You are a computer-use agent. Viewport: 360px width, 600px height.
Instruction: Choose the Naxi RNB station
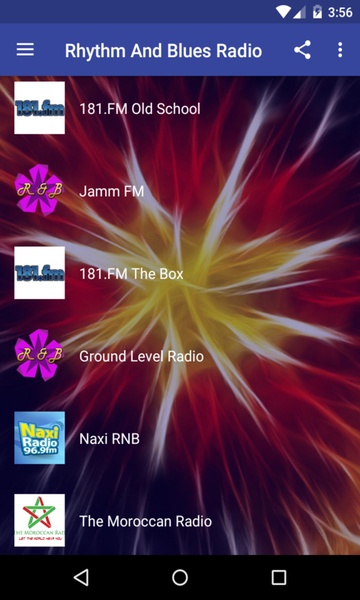click(180, 438)
